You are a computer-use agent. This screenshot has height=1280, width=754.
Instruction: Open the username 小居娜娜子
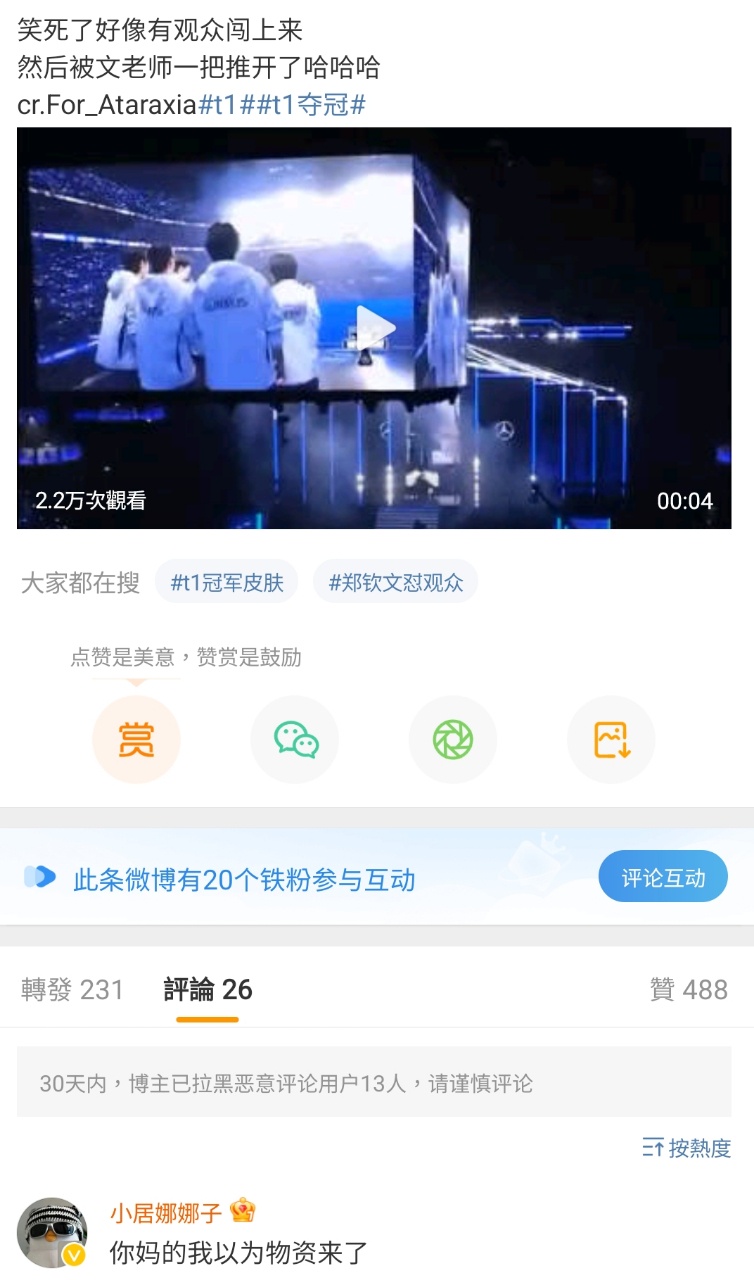tap(167, 1213)
